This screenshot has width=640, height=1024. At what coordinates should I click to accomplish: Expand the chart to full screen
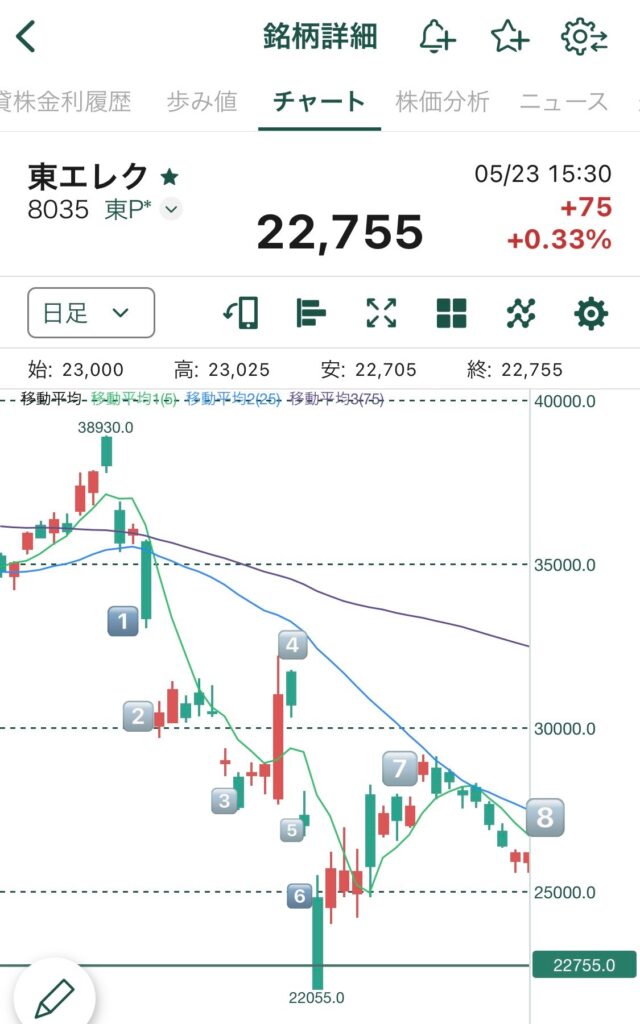381,313
